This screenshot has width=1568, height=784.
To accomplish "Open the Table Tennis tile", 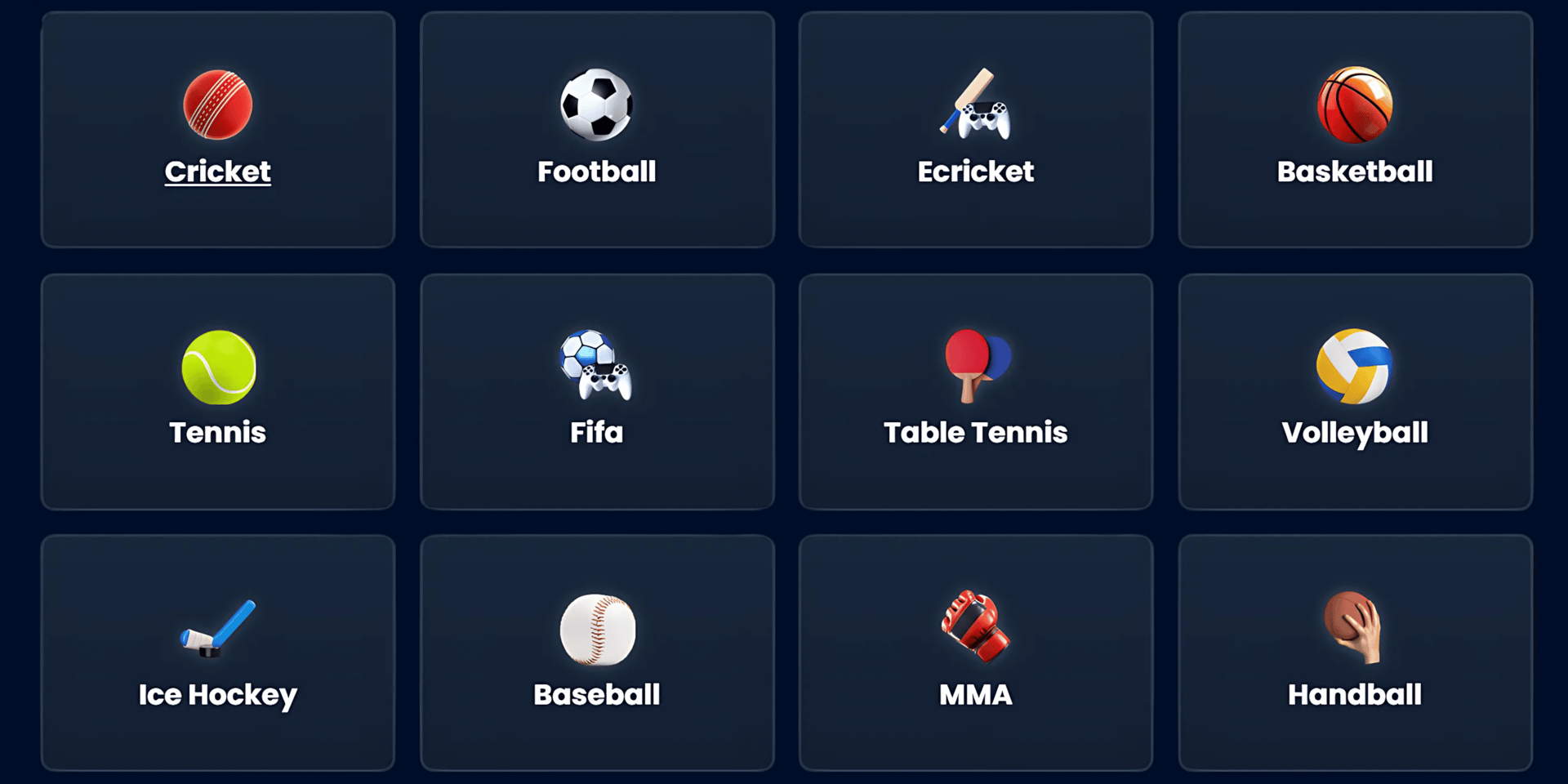I will coord(976,392).
